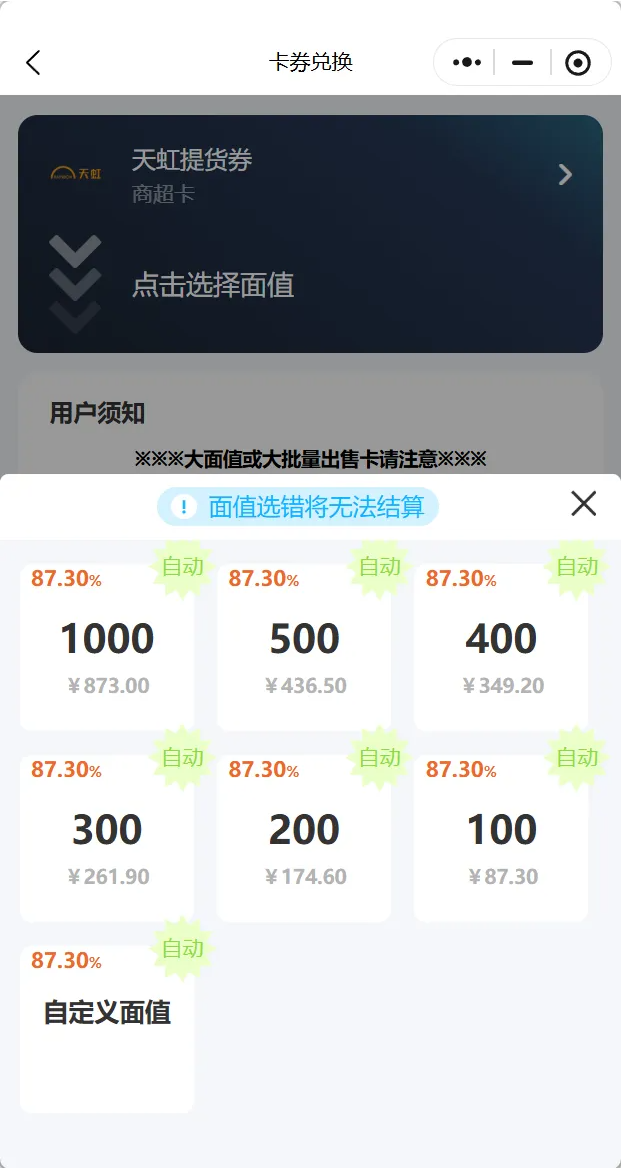This screenshot has width=621, height=1168.
Task: Go back from the 卡券兑换 page
Action: tap(33, 63)
